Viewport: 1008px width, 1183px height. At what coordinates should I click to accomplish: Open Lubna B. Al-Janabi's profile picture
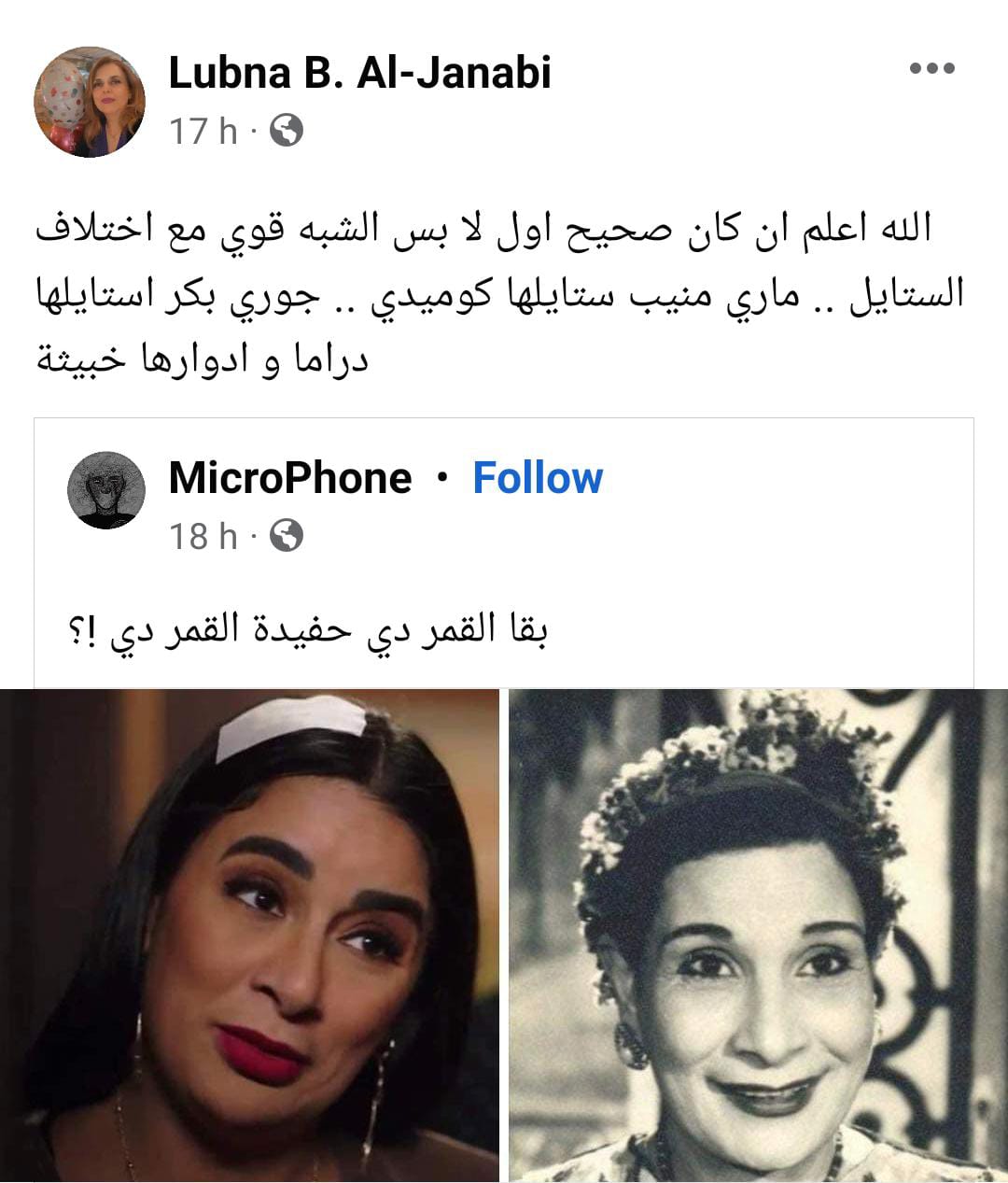coord(90,101)
